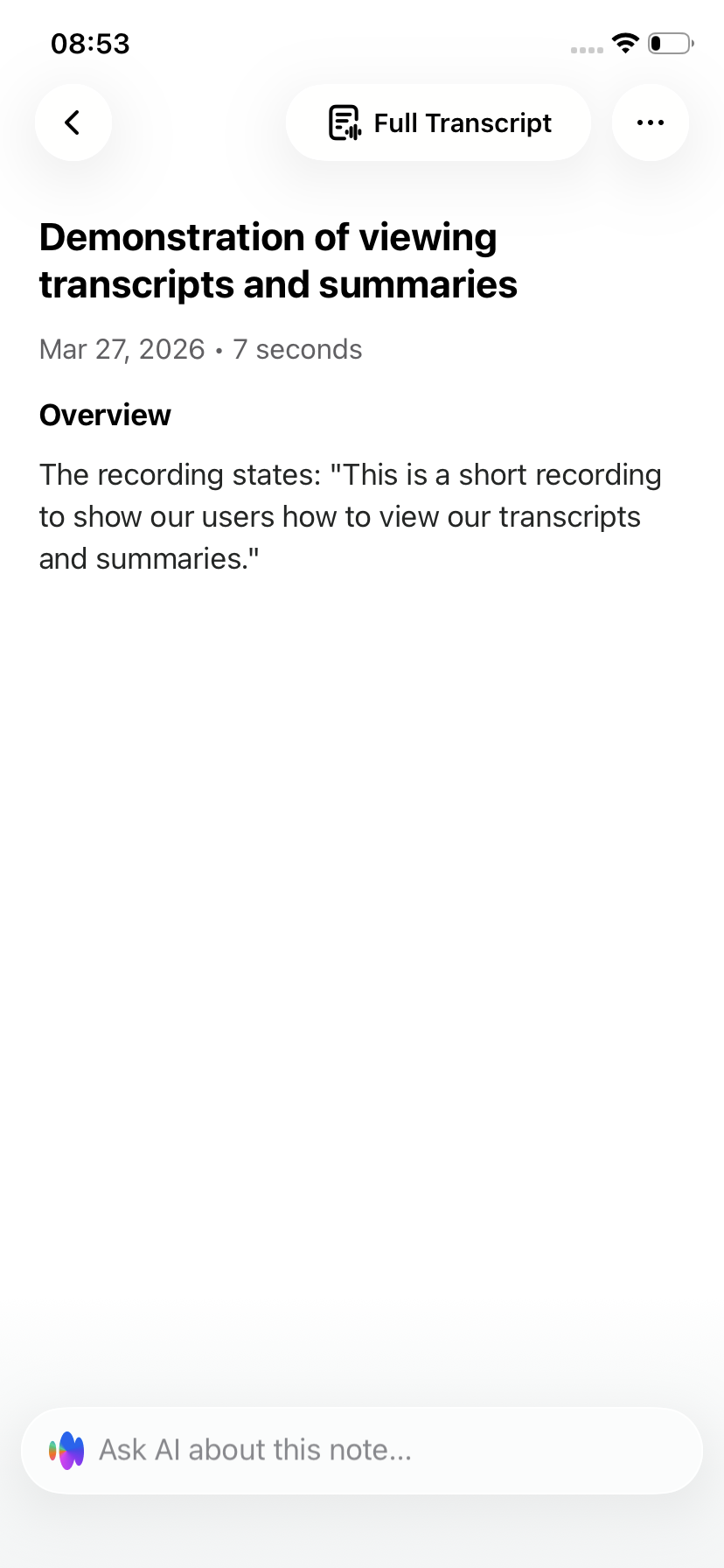Tap the colorful AI assistant icon
This screenshot has width=724, height=1568.
click(67, 1449)
